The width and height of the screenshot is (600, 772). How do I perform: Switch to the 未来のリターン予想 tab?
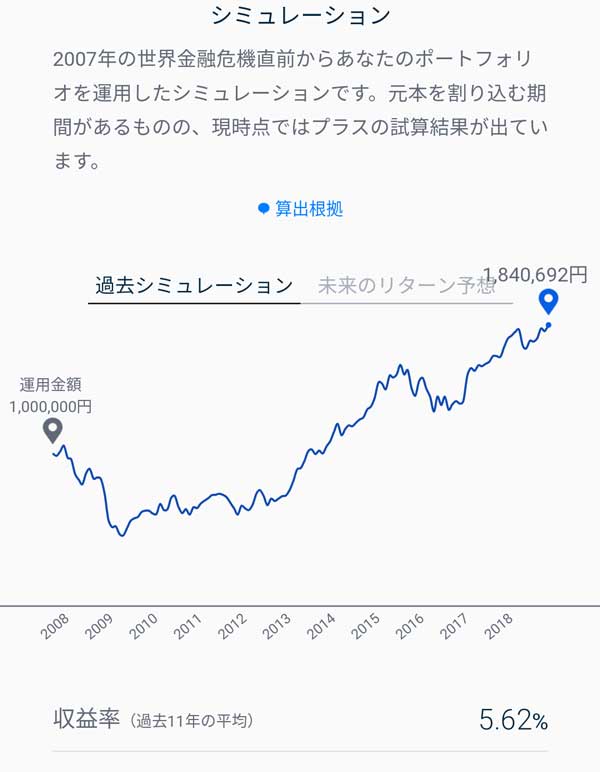406,286
